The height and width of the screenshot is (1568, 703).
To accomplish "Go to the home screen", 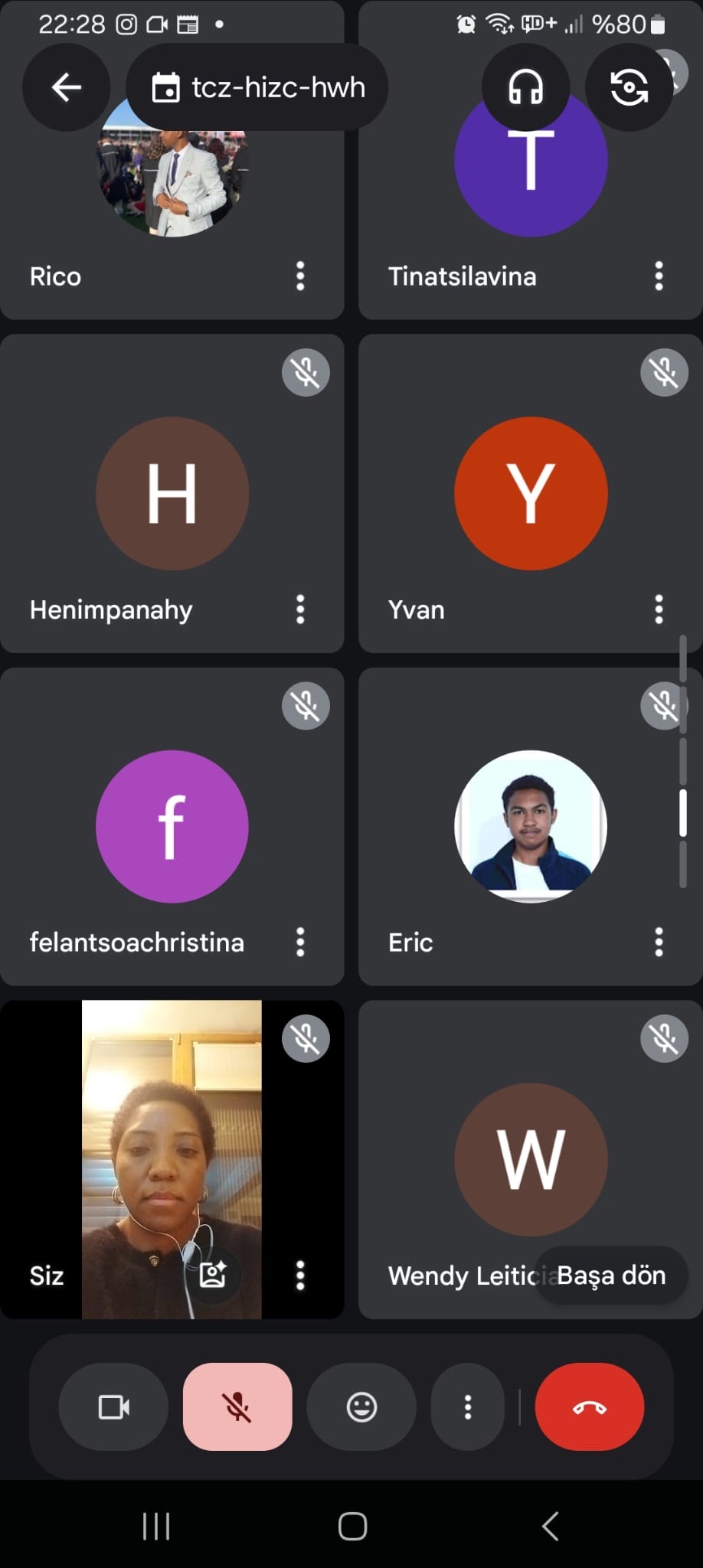I will click(352, 1527).
